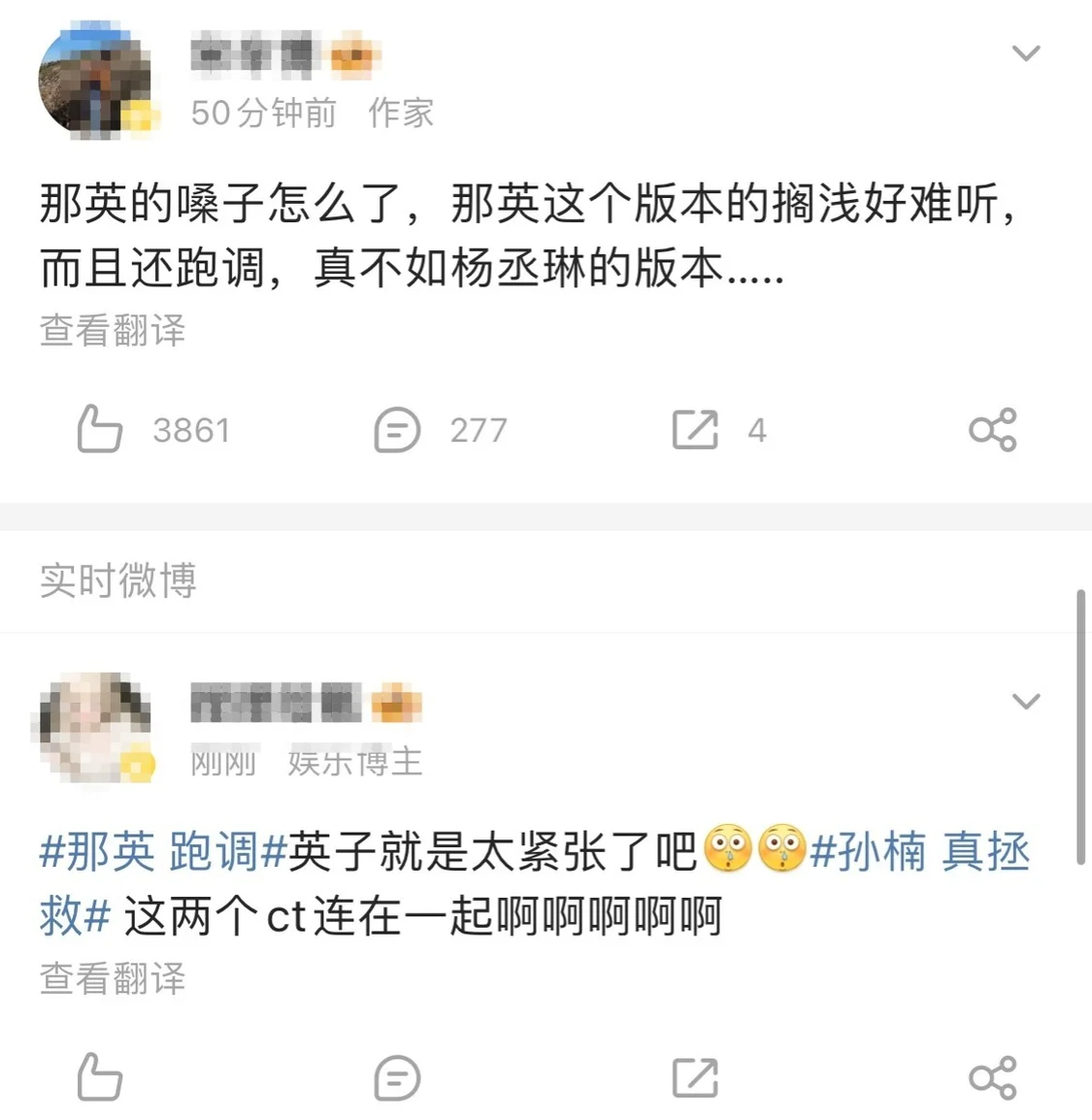
Task: Tap 查看翻译 under the 杨丞琳 post
Action: [113, 331]
